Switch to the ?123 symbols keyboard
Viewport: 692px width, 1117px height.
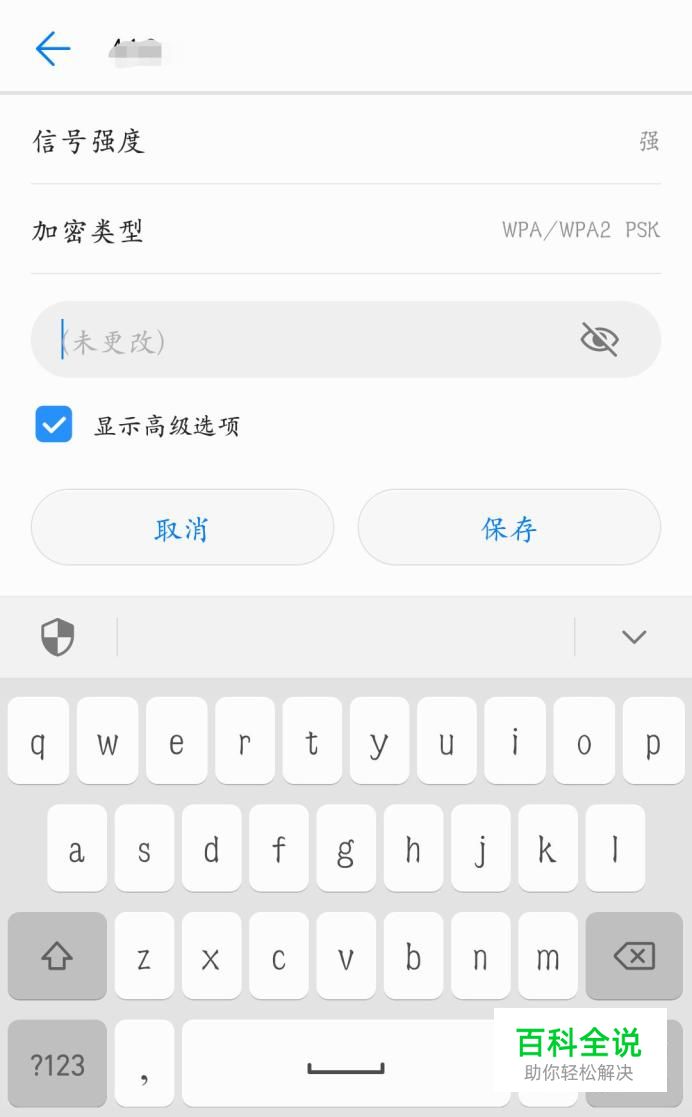tap(57, 1065)
